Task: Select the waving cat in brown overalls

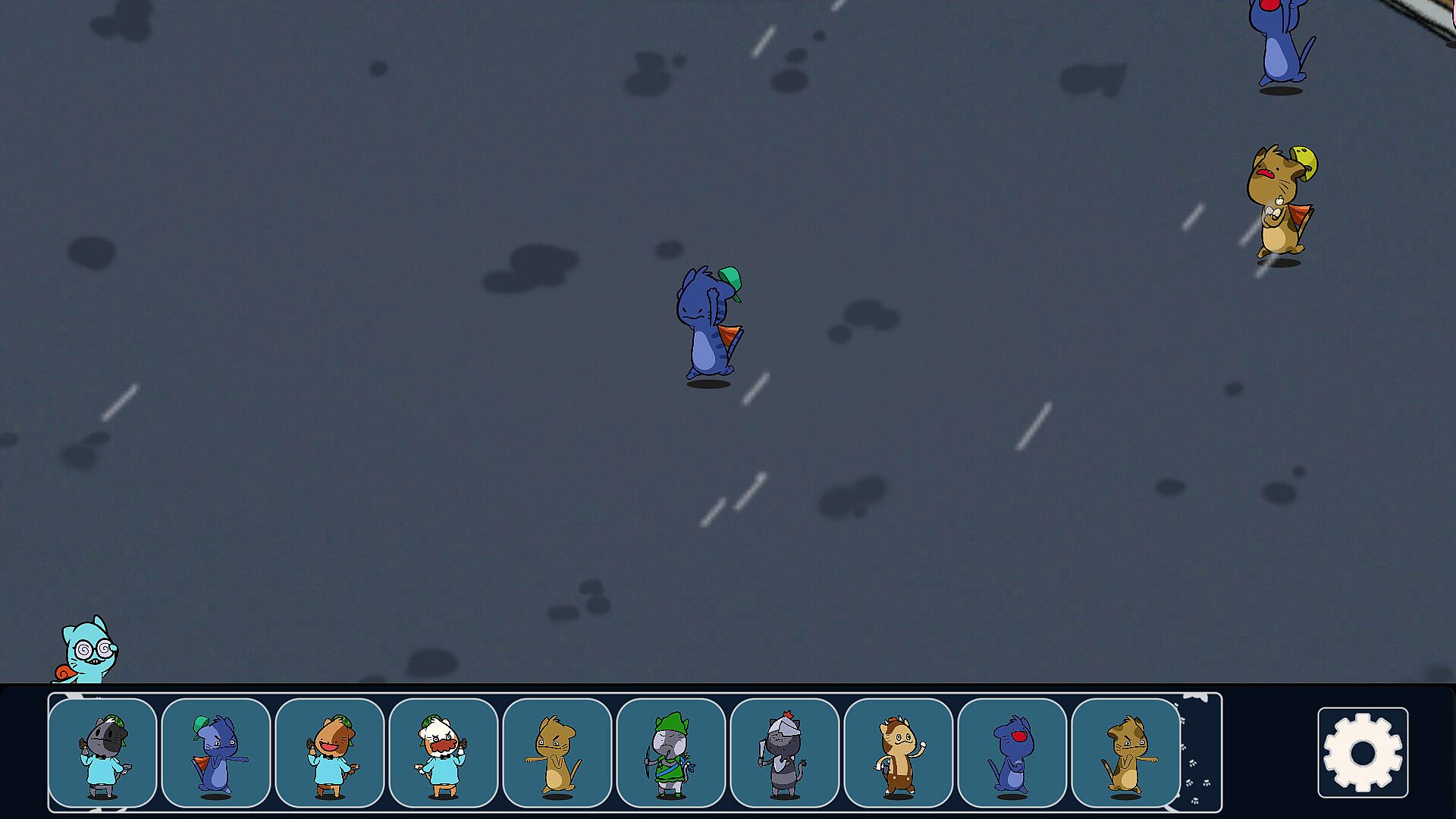Action: tap(899, 752)
